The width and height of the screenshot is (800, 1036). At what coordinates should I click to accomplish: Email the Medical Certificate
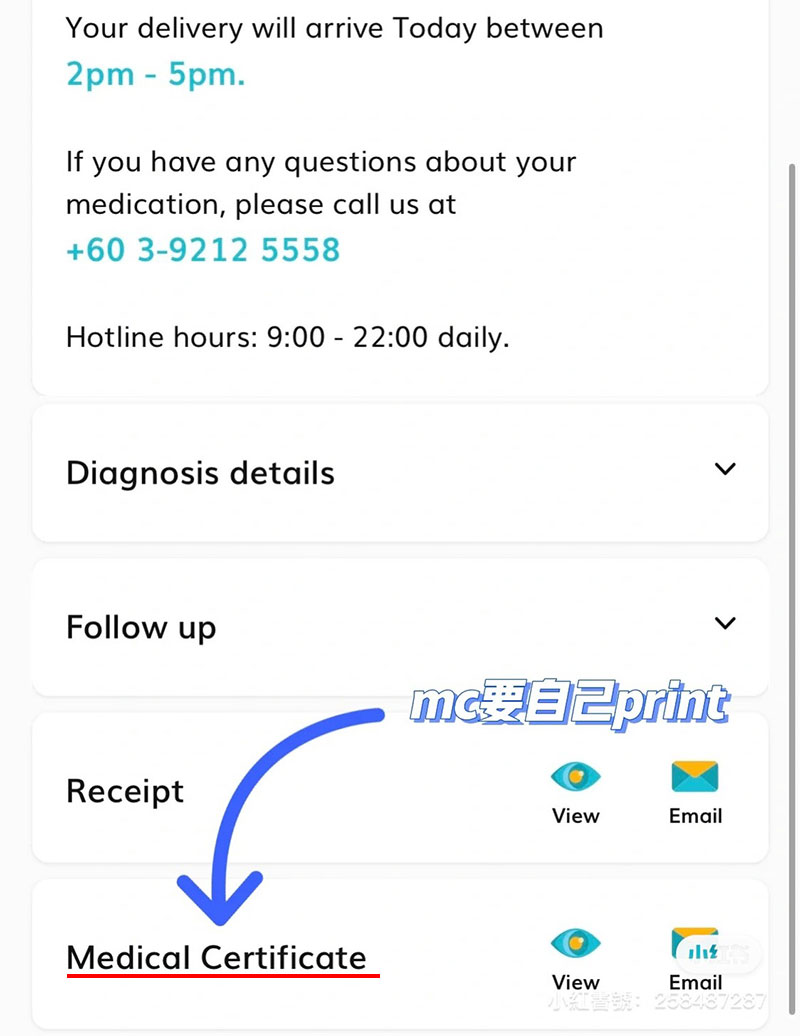click(695, 957)
